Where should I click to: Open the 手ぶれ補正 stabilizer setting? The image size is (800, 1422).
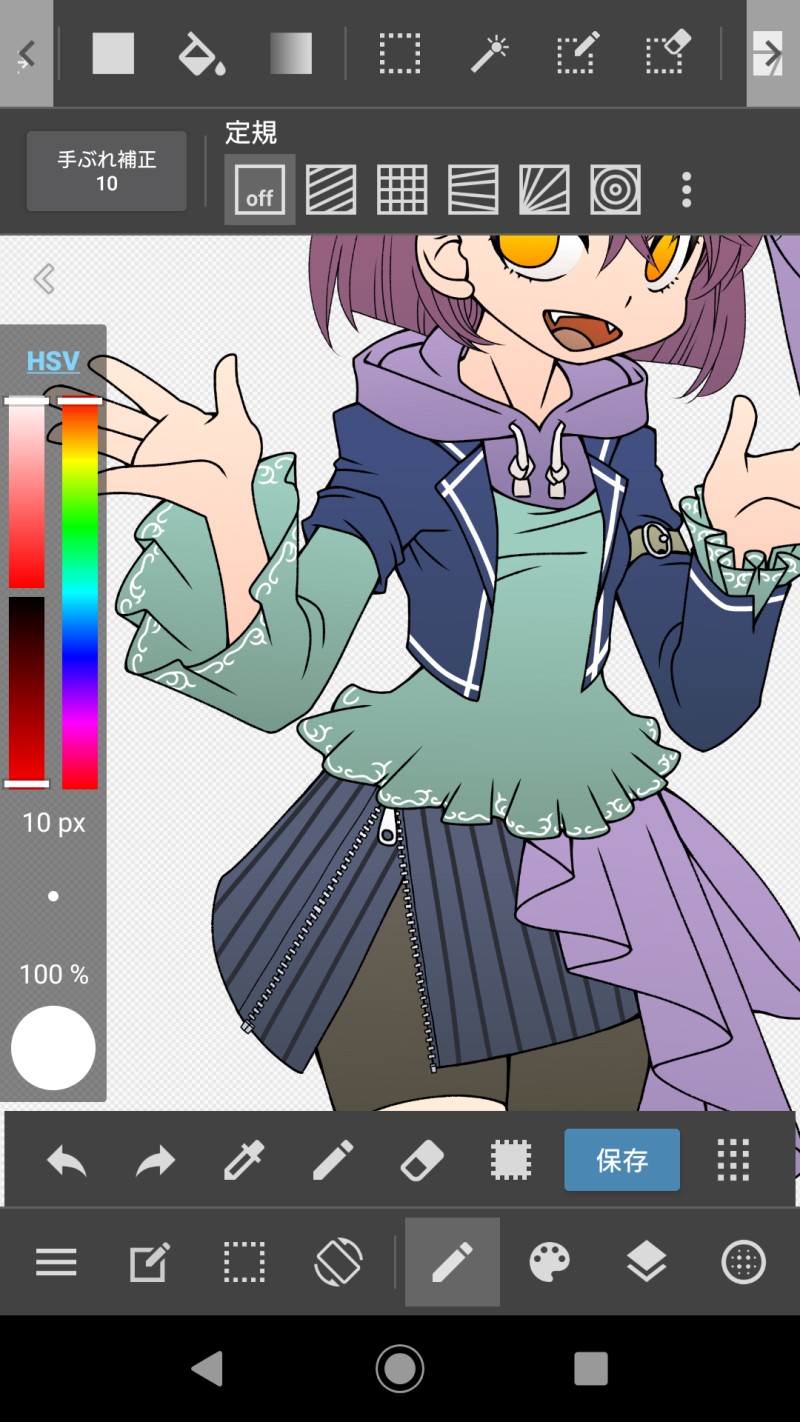pos(106,171)
